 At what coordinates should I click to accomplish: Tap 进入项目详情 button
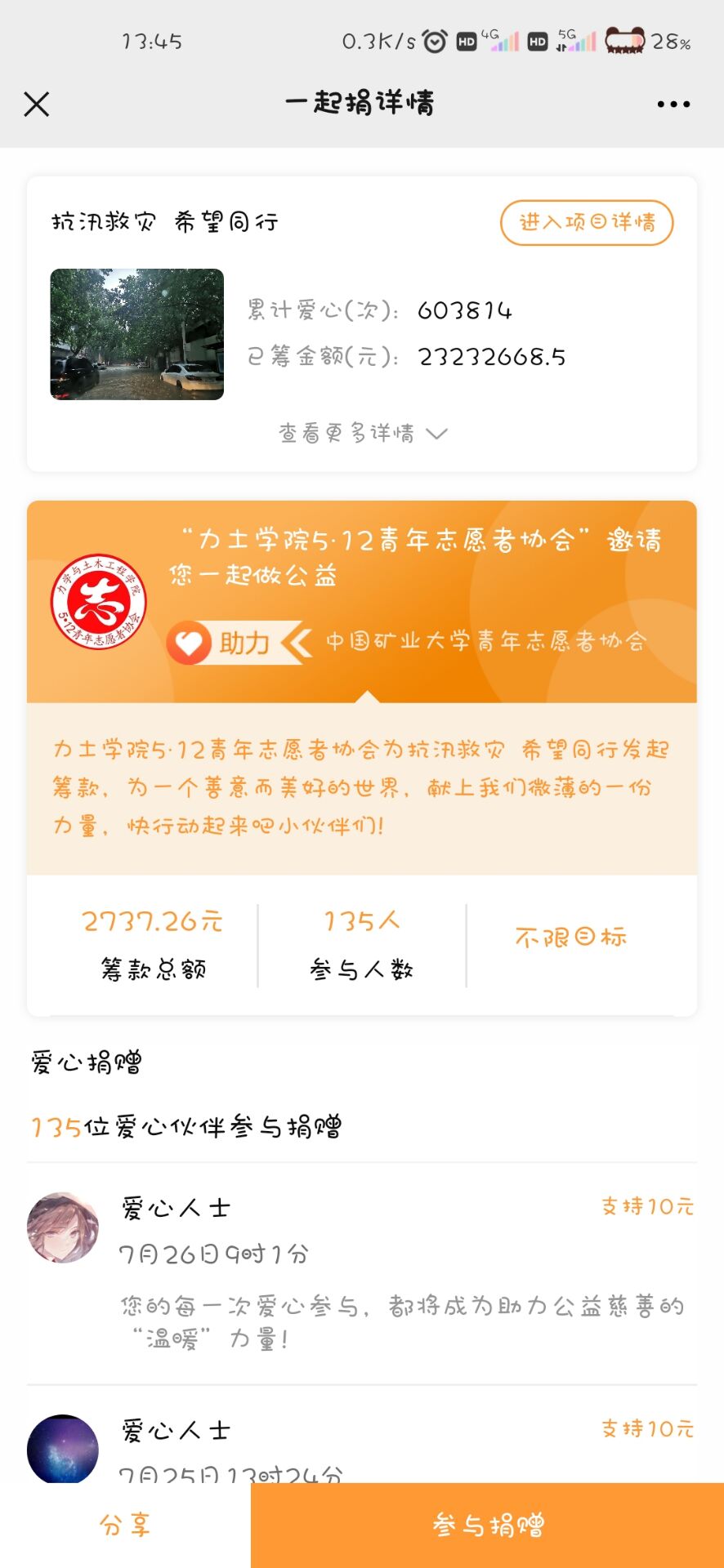pos(587,222)
